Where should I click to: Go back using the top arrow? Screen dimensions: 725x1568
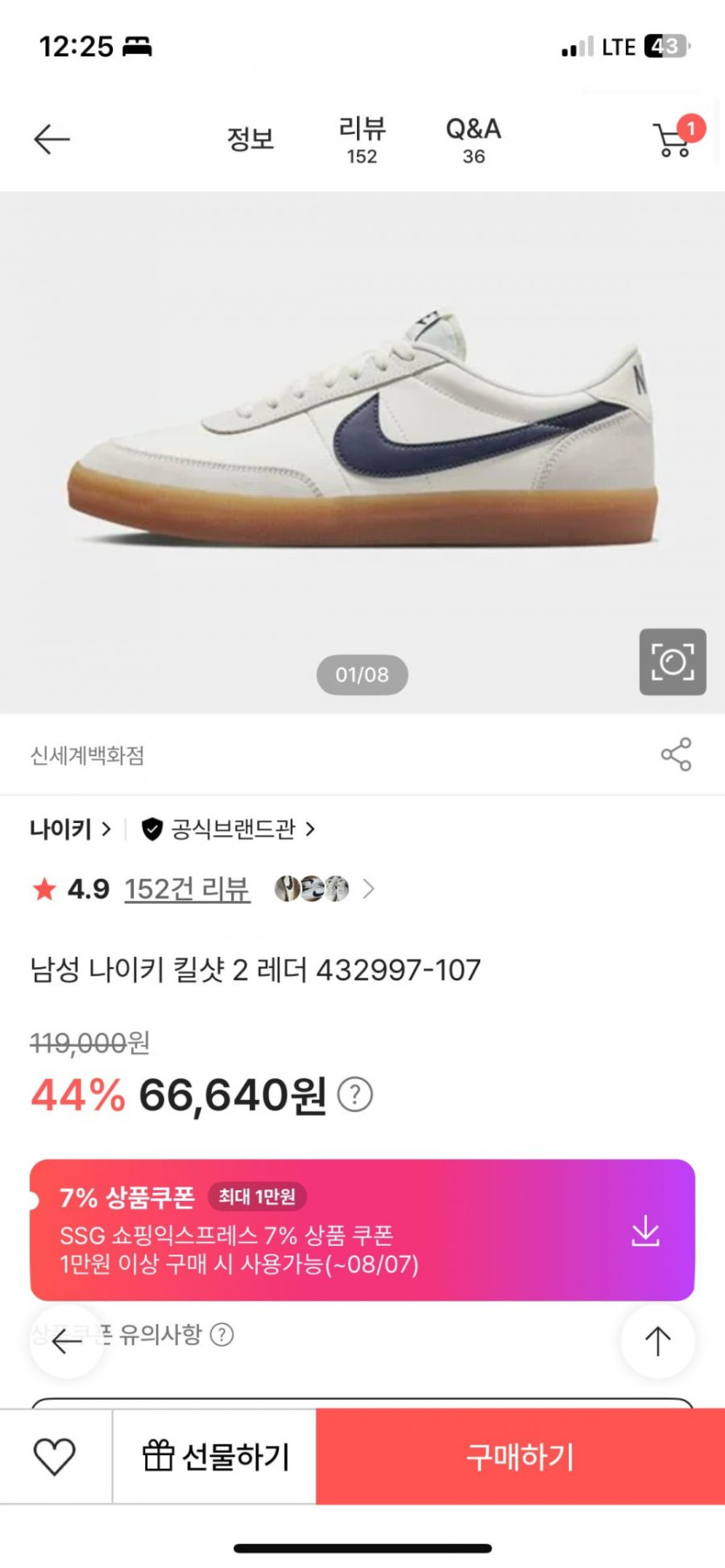click(x=51, y=139)
